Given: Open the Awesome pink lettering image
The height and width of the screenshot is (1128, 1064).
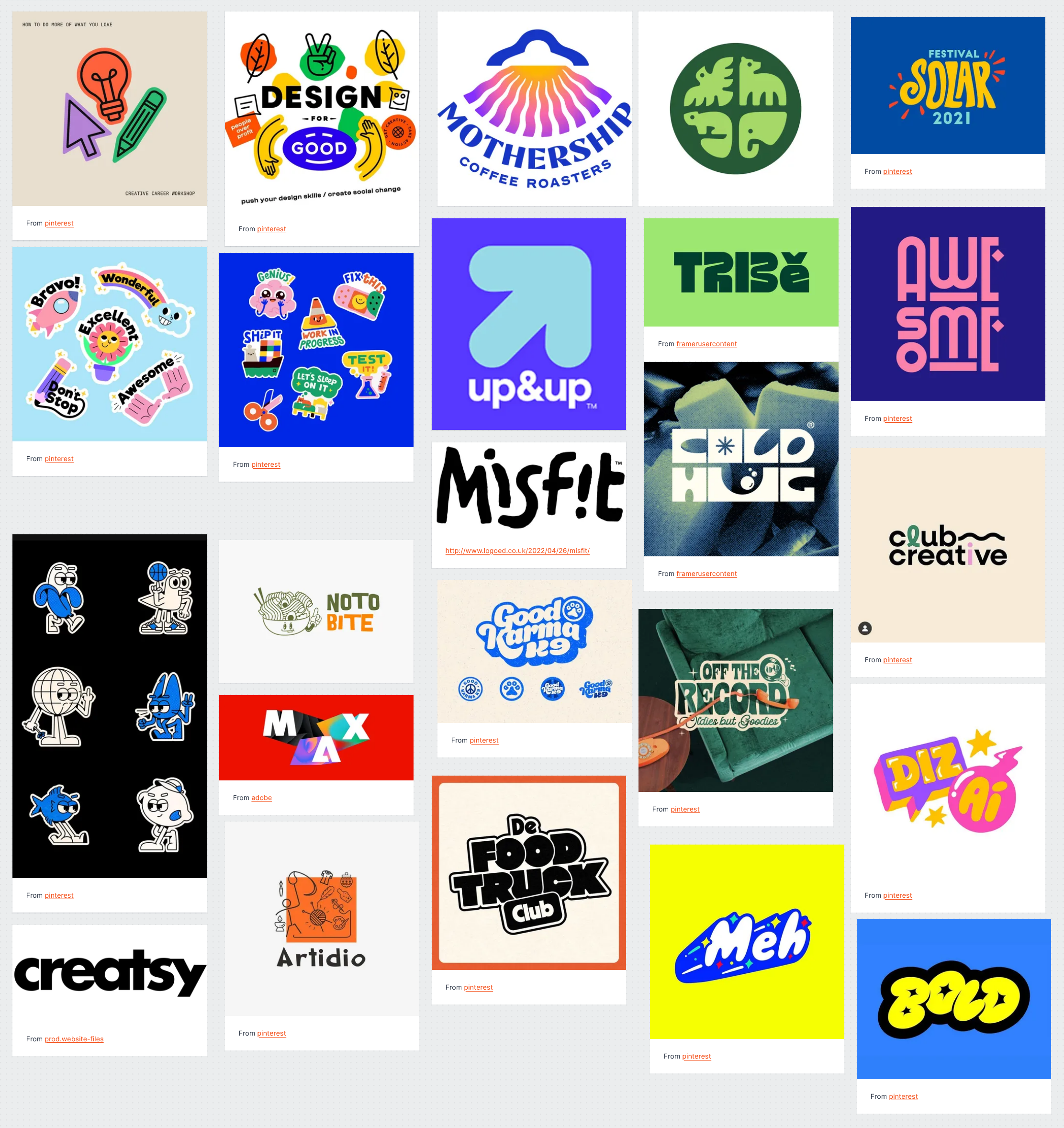Looking at the screenshot, I should tap(947, 304).
